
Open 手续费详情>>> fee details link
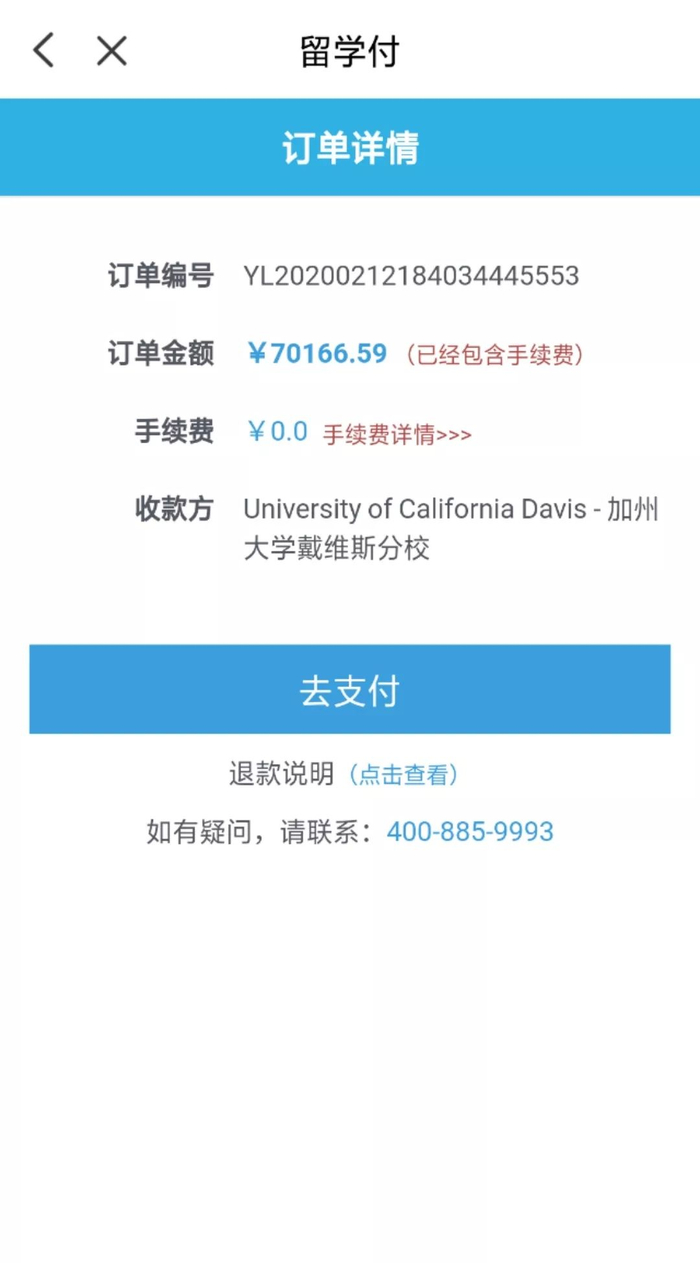[397, 434]
